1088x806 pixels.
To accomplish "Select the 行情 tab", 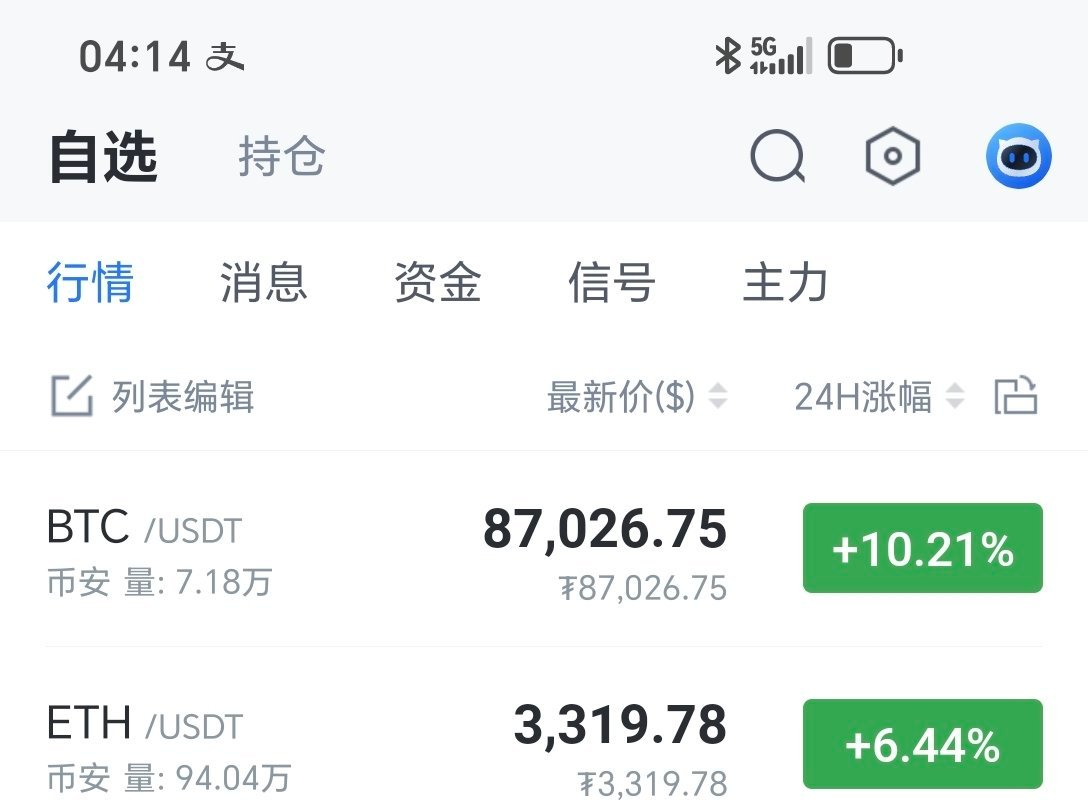I will pyautogui.click(x=90, y=282).
